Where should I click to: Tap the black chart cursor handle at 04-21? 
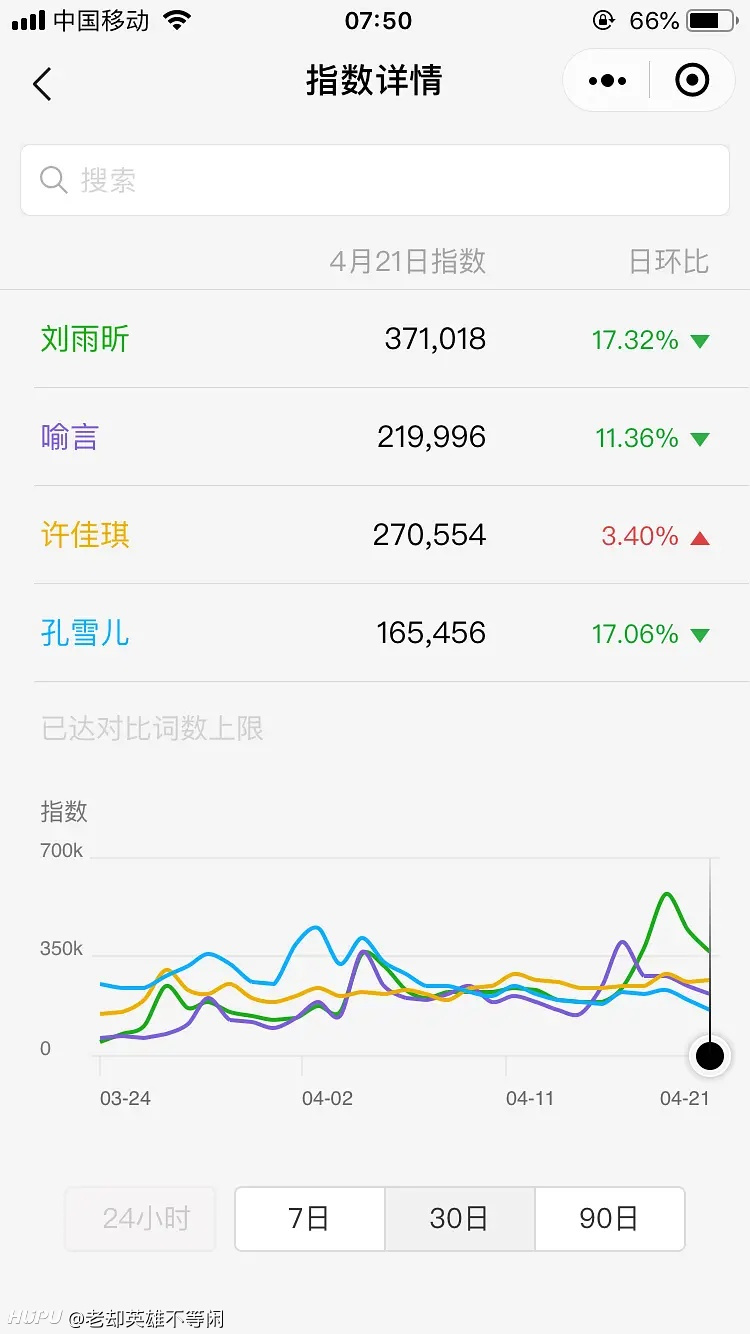pyautogui.click(x=710, y=1055)
